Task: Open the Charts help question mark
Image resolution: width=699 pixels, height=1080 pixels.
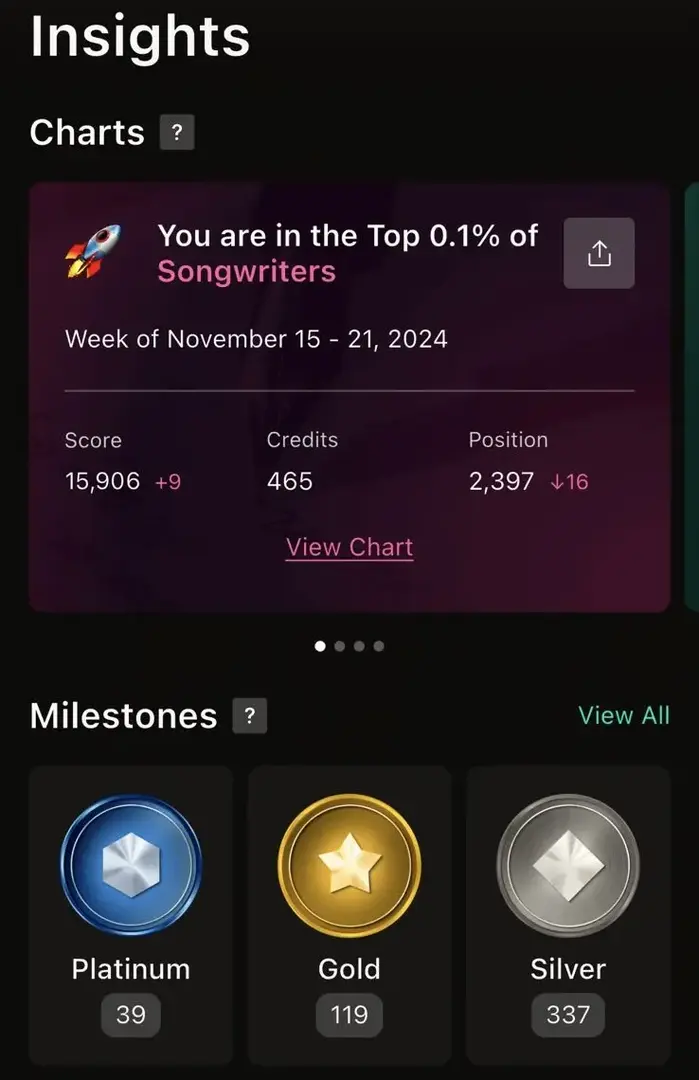Action: click(177, 132)
